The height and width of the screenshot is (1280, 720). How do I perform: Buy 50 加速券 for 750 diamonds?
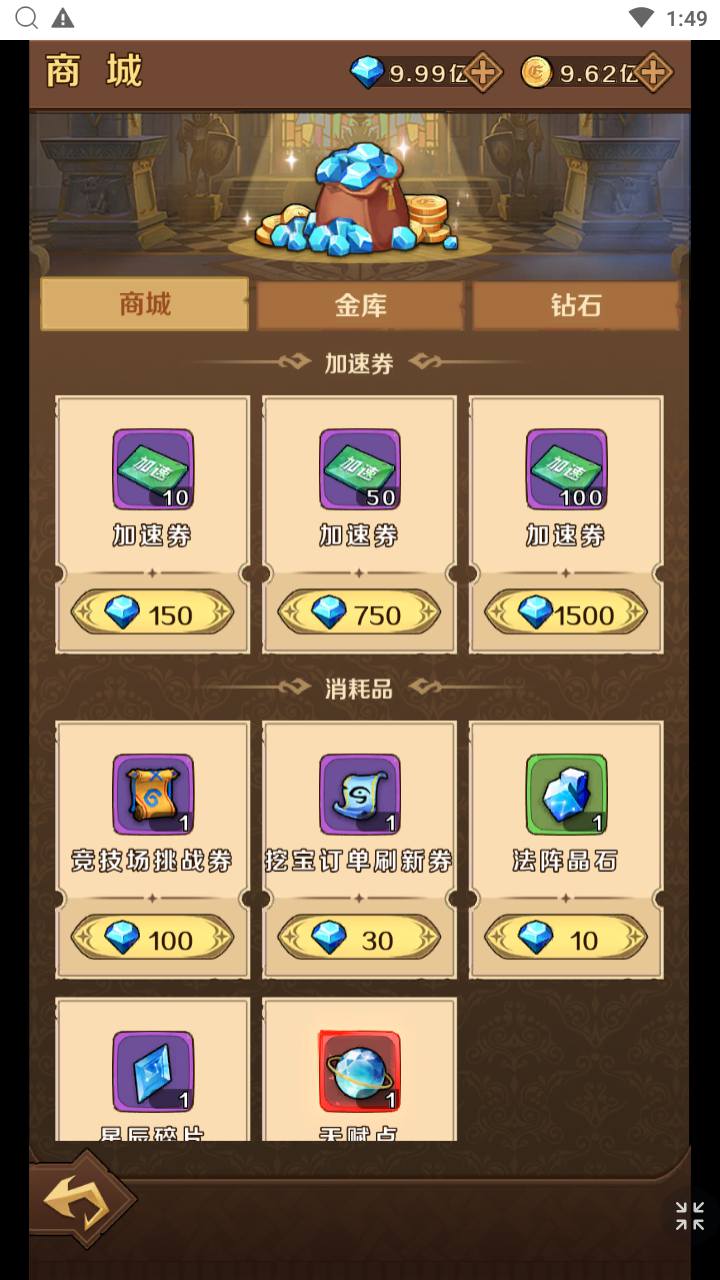[359, 613]
